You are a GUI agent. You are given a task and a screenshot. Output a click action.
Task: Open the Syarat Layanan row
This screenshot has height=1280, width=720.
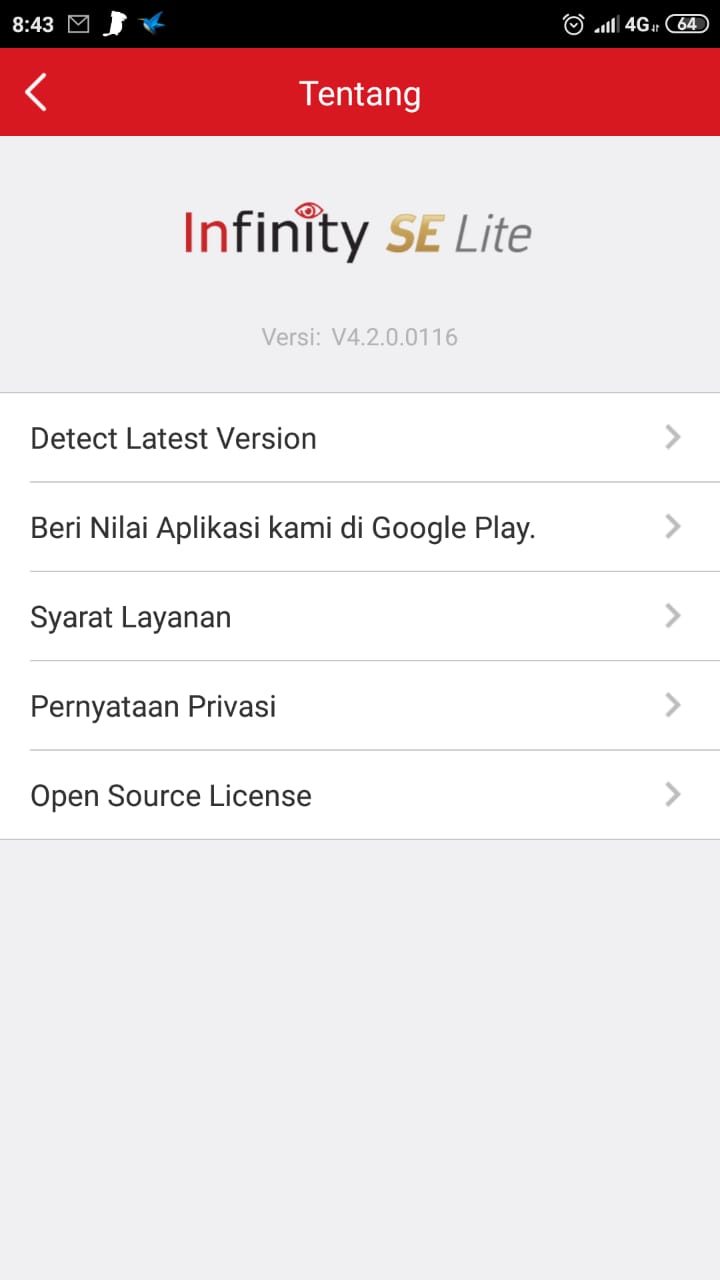coord(360,617)
